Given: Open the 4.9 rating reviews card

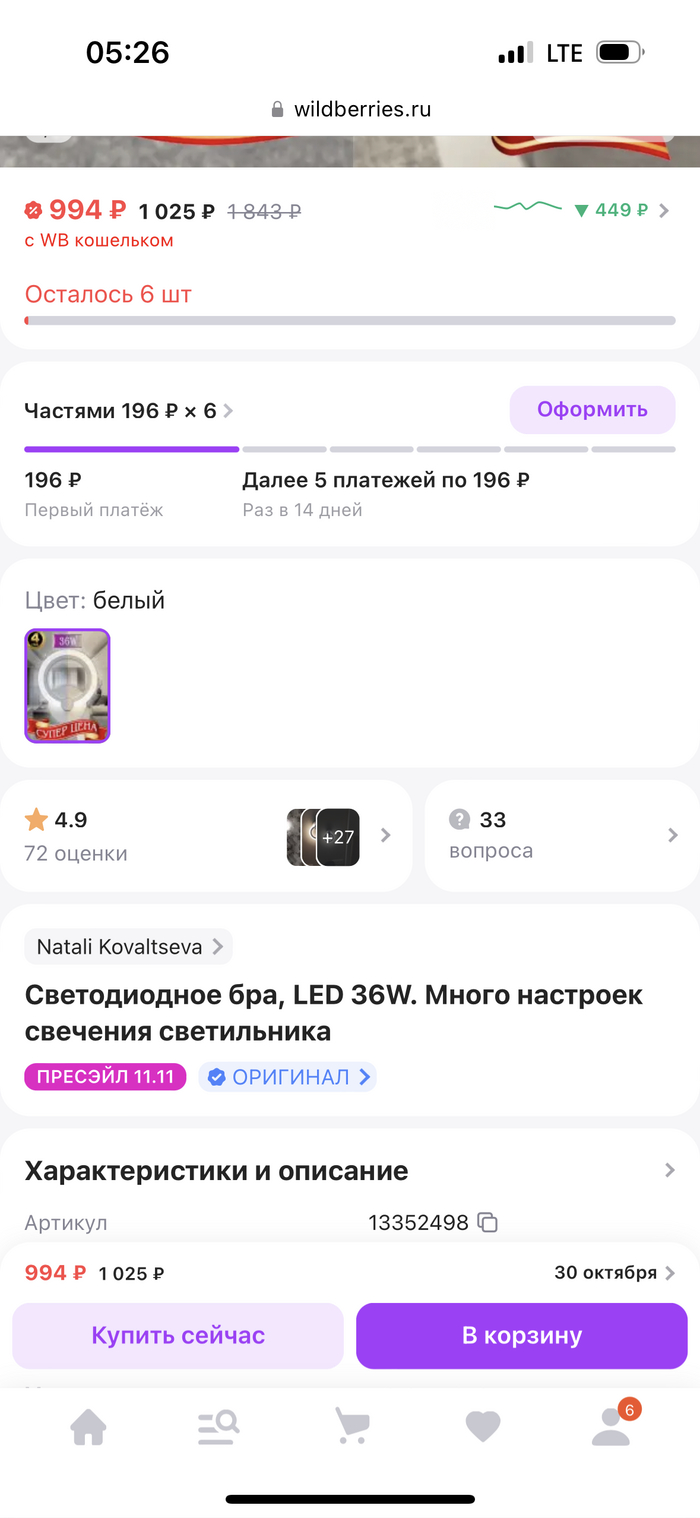Looking at the screenshot, I should point(205,835).
